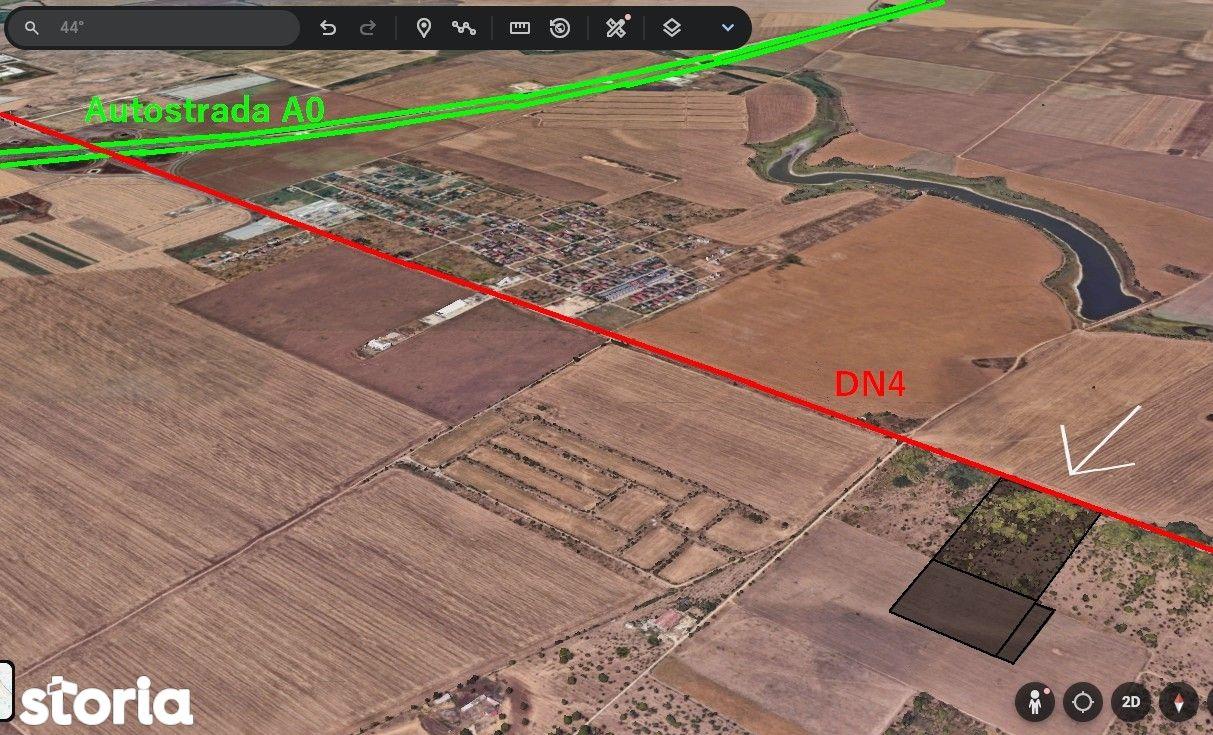Fly to my current location
The image size is (1213, 735).
pyautogui.click(x=1083, y=702)
